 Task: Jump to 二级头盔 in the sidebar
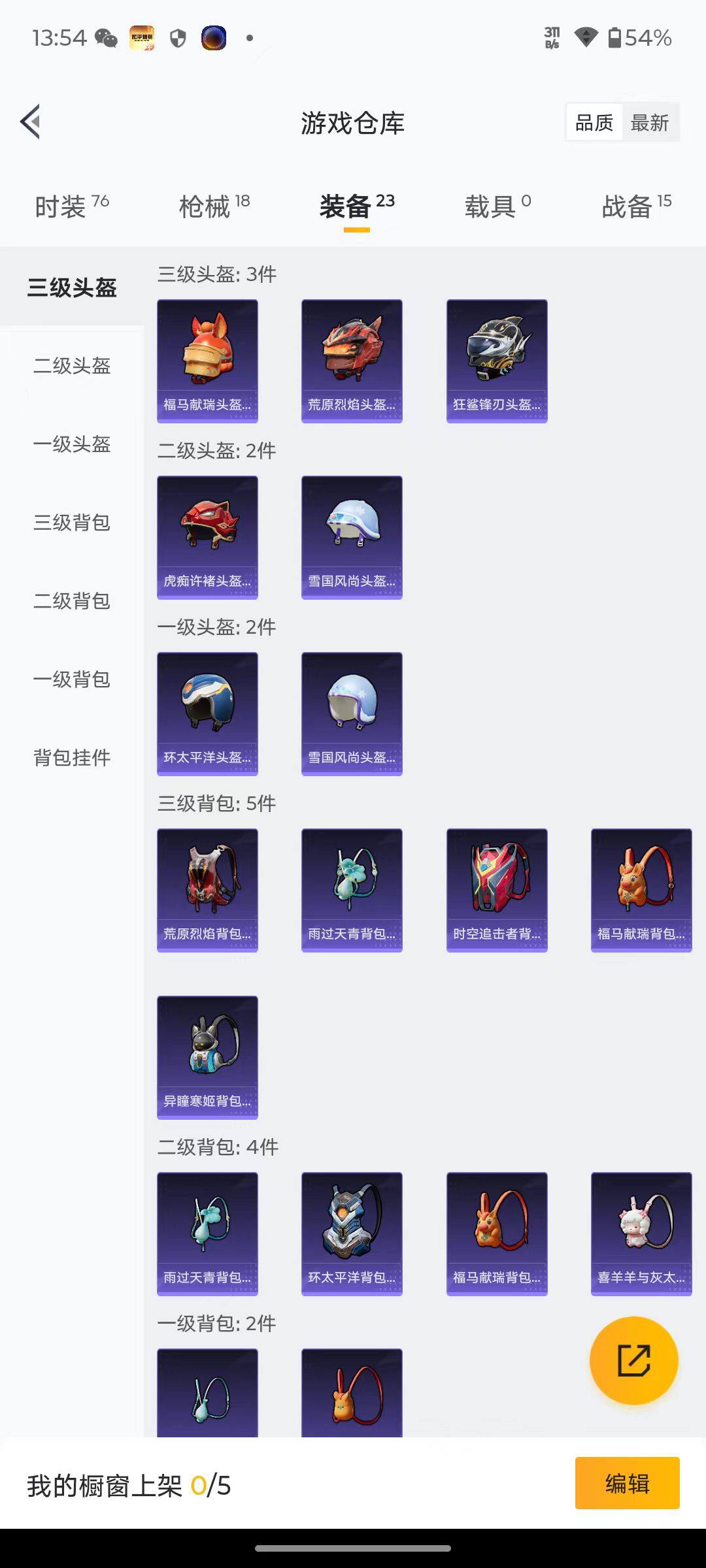coord(72,366)
